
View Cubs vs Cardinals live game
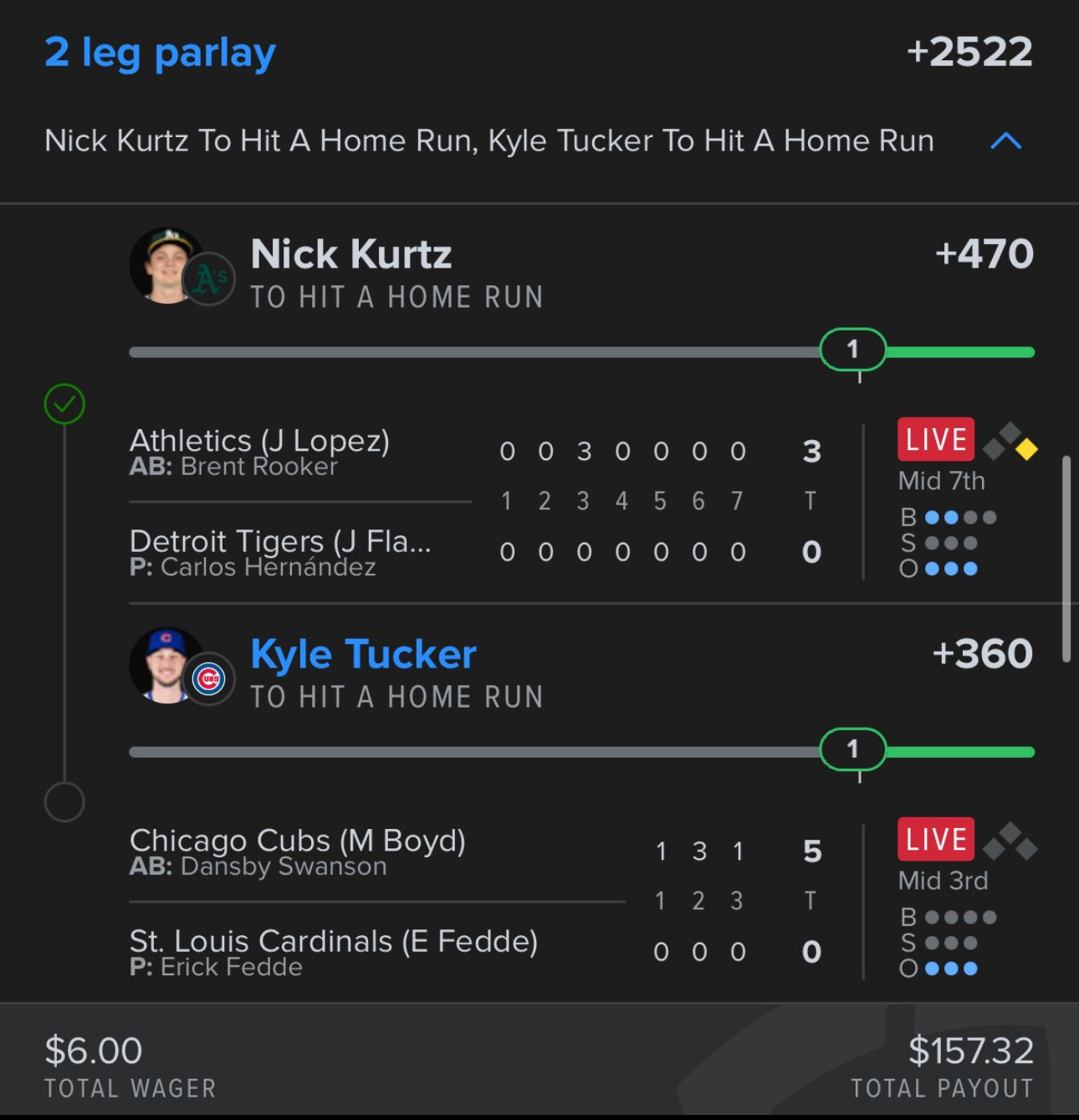936,840
